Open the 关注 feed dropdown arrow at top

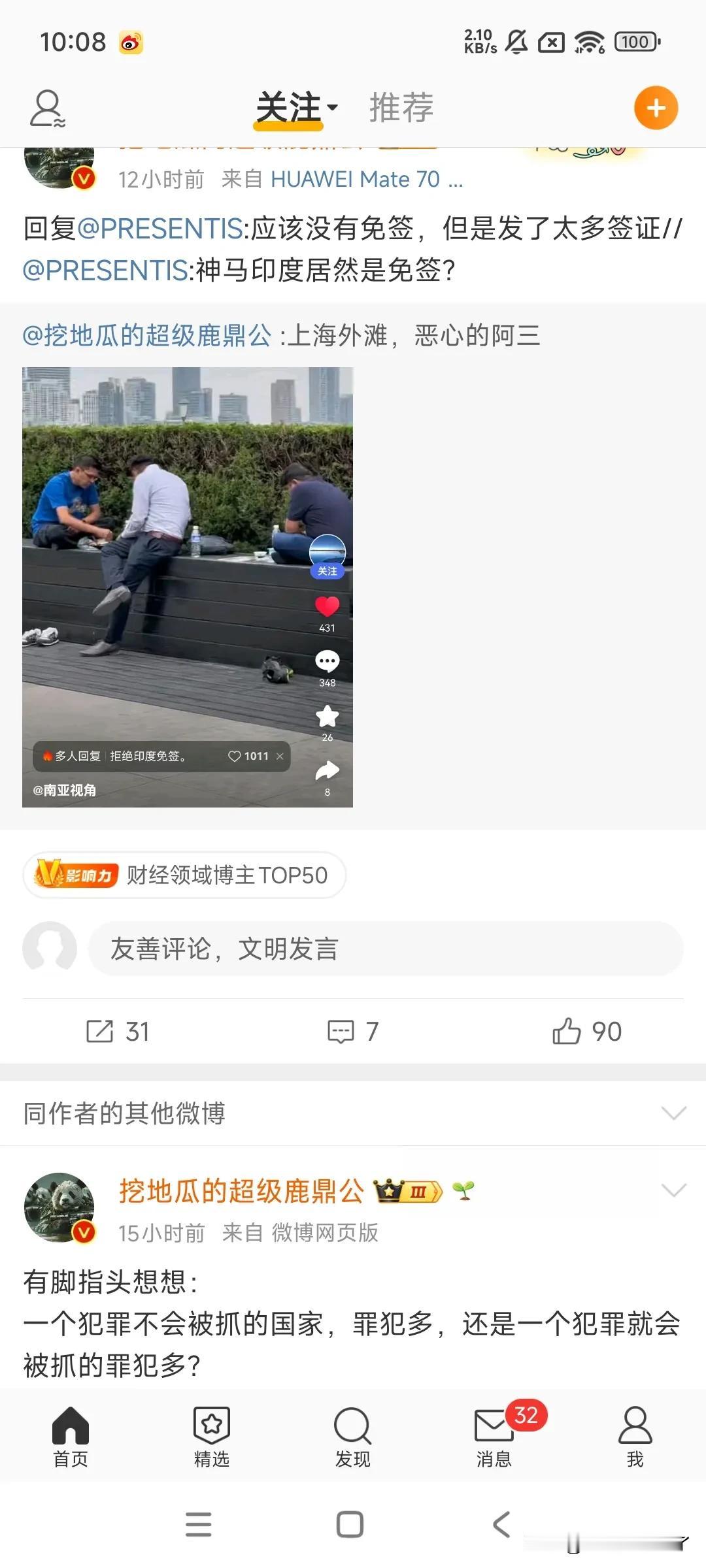click(331, 108)
